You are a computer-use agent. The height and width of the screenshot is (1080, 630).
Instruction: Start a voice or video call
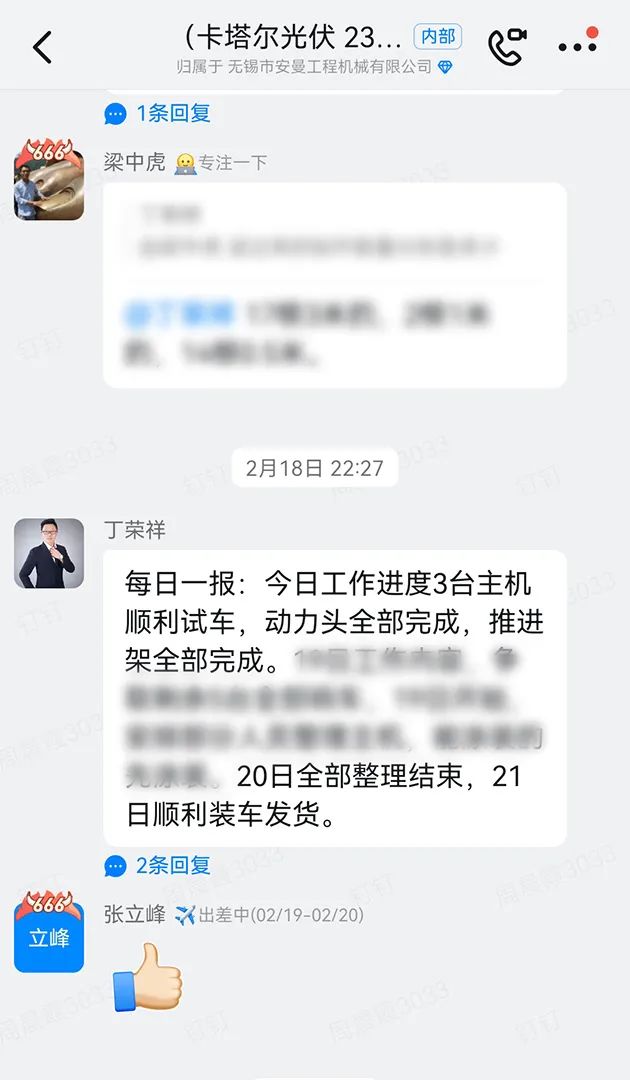[507, 47]
